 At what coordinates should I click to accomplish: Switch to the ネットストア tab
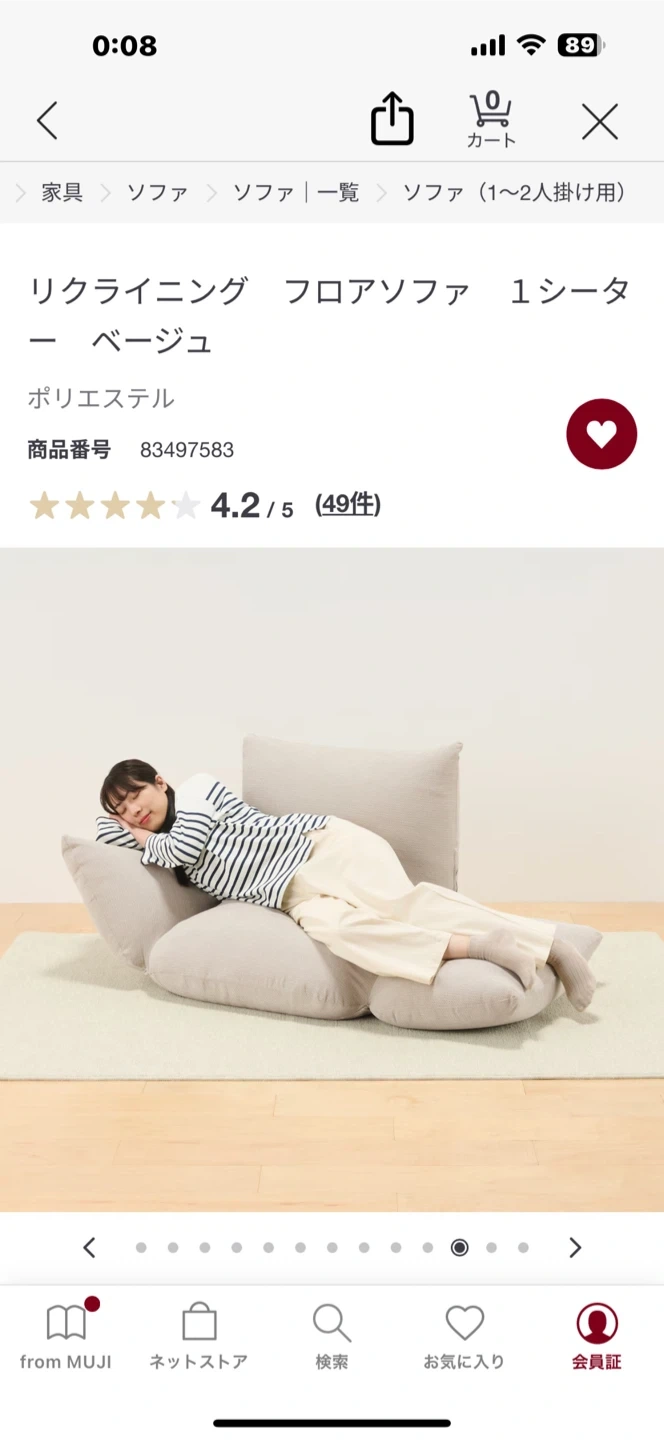(199, 1337)
